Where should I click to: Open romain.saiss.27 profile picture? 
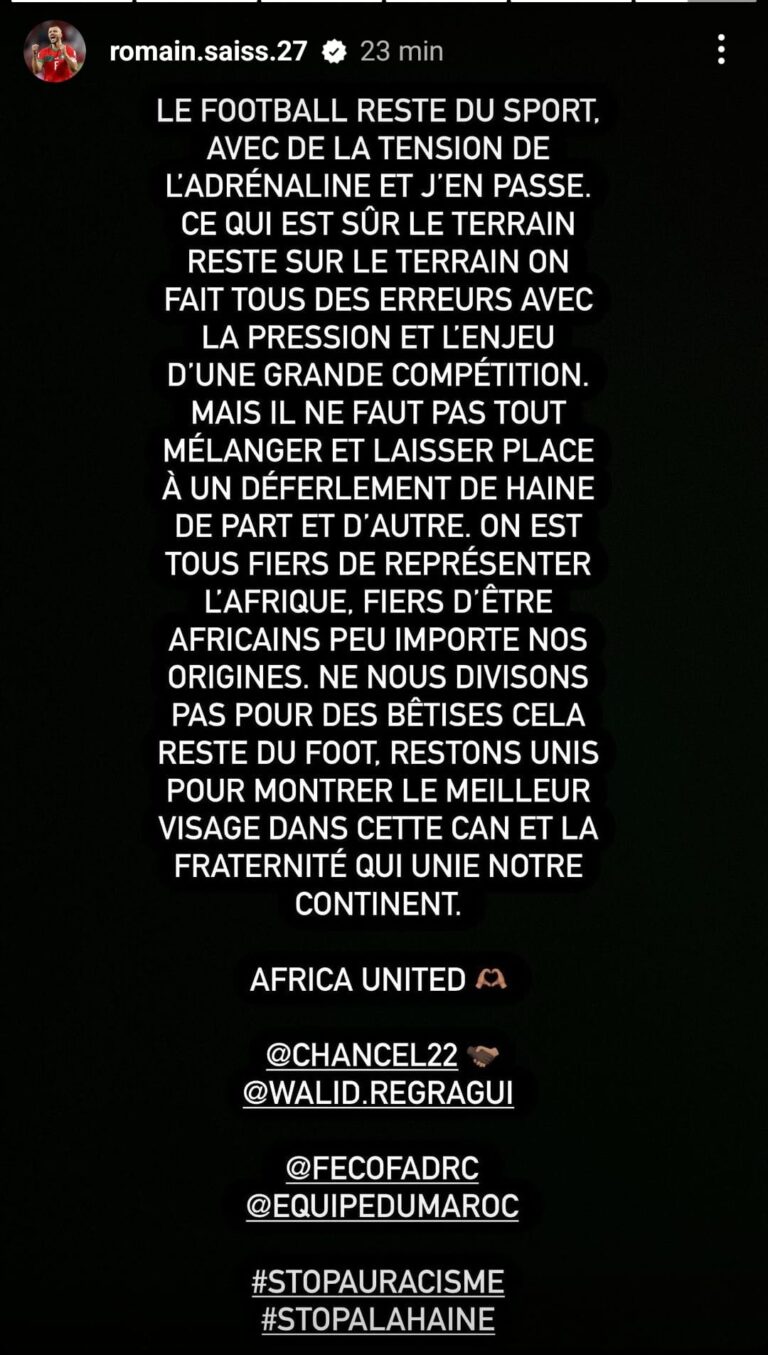click(x=54, y=51)
